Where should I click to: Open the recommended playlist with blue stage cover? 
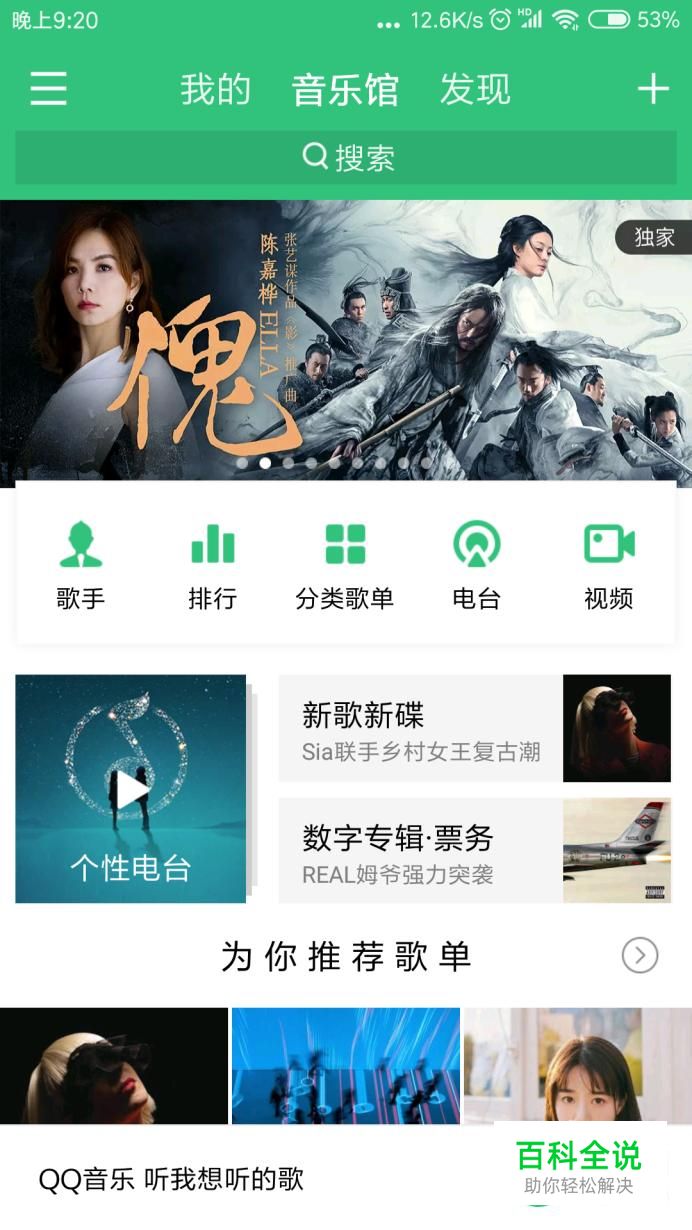tap(346, 1065)
